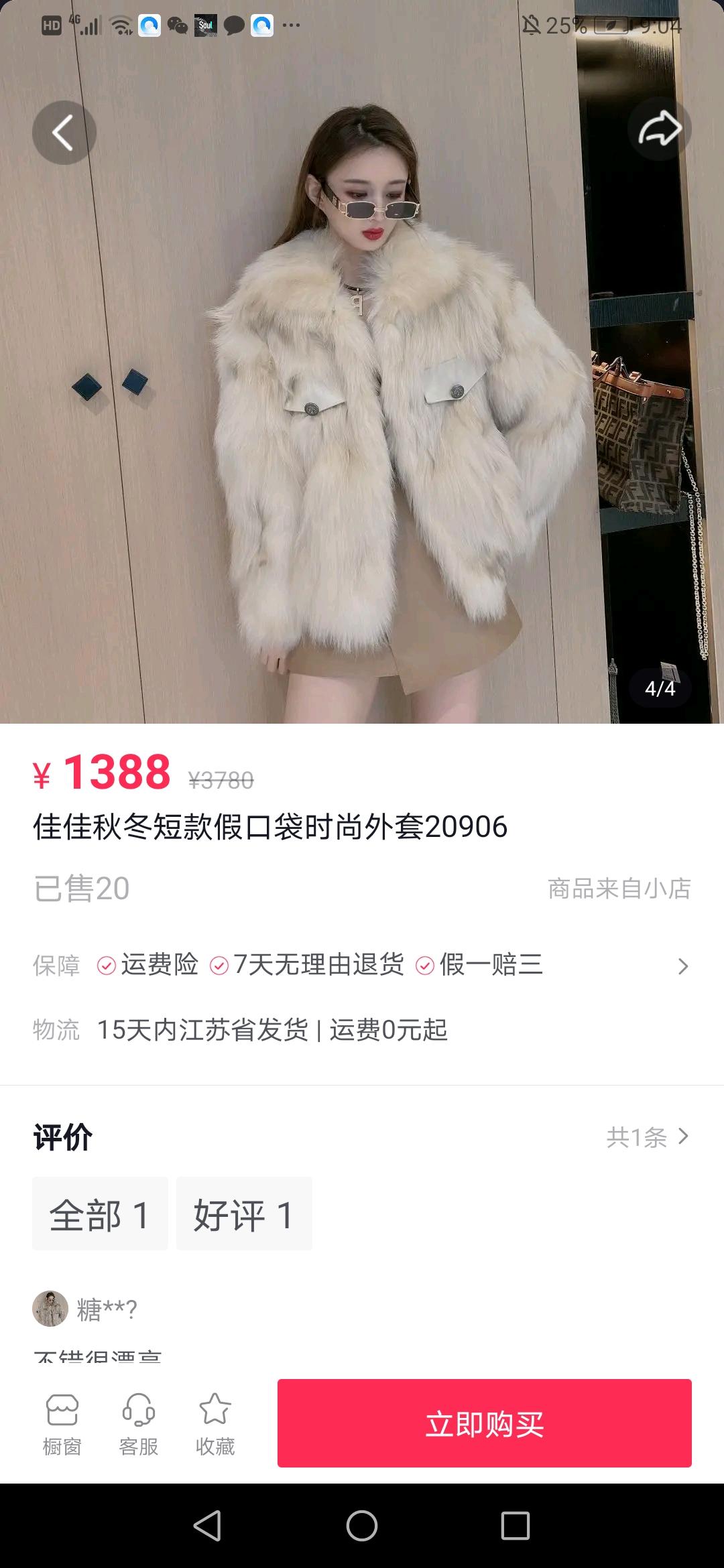This screenshot has width=724, height=1568.
Task: View all reviews via 共1条
Action: [648, 1136]
